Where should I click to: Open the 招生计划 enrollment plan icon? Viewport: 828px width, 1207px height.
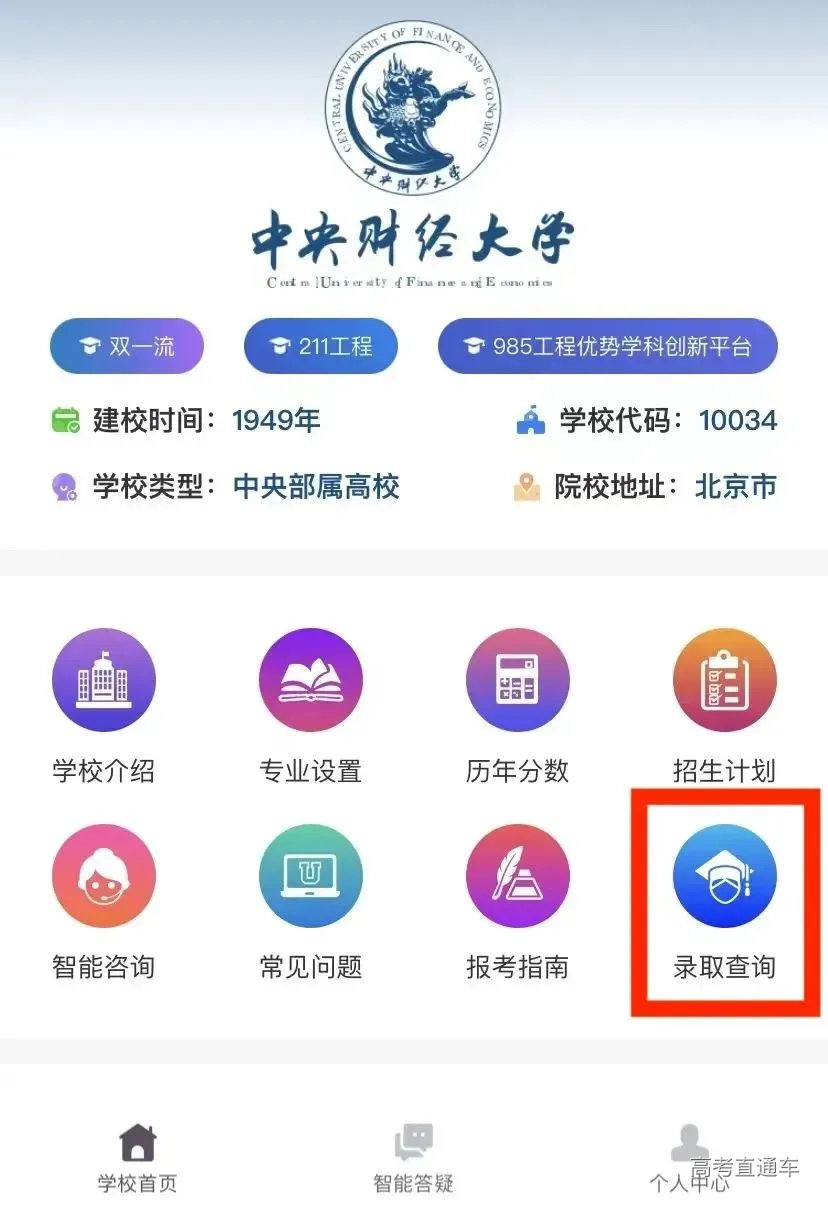[x=724, y=680]
